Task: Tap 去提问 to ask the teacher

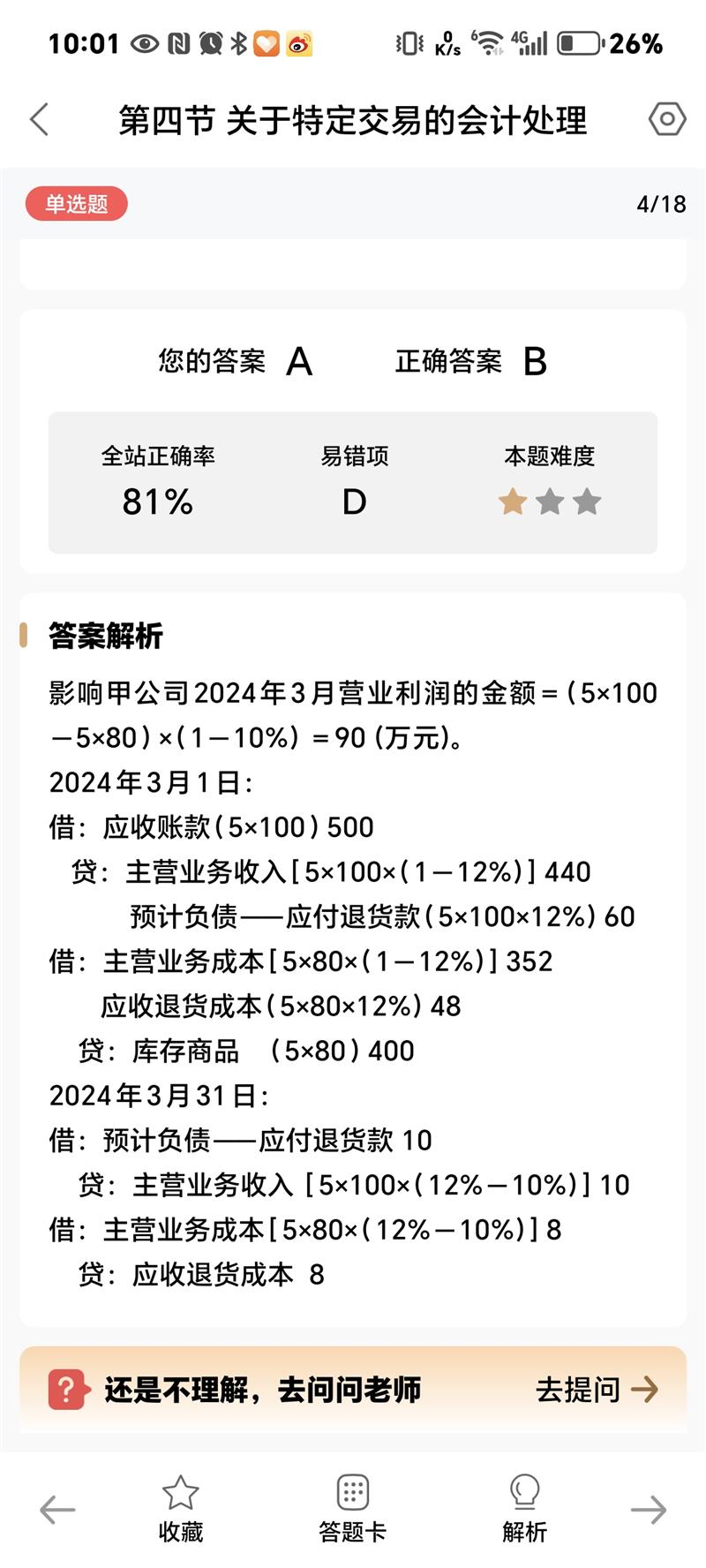Action: (x=597, y=1390)
